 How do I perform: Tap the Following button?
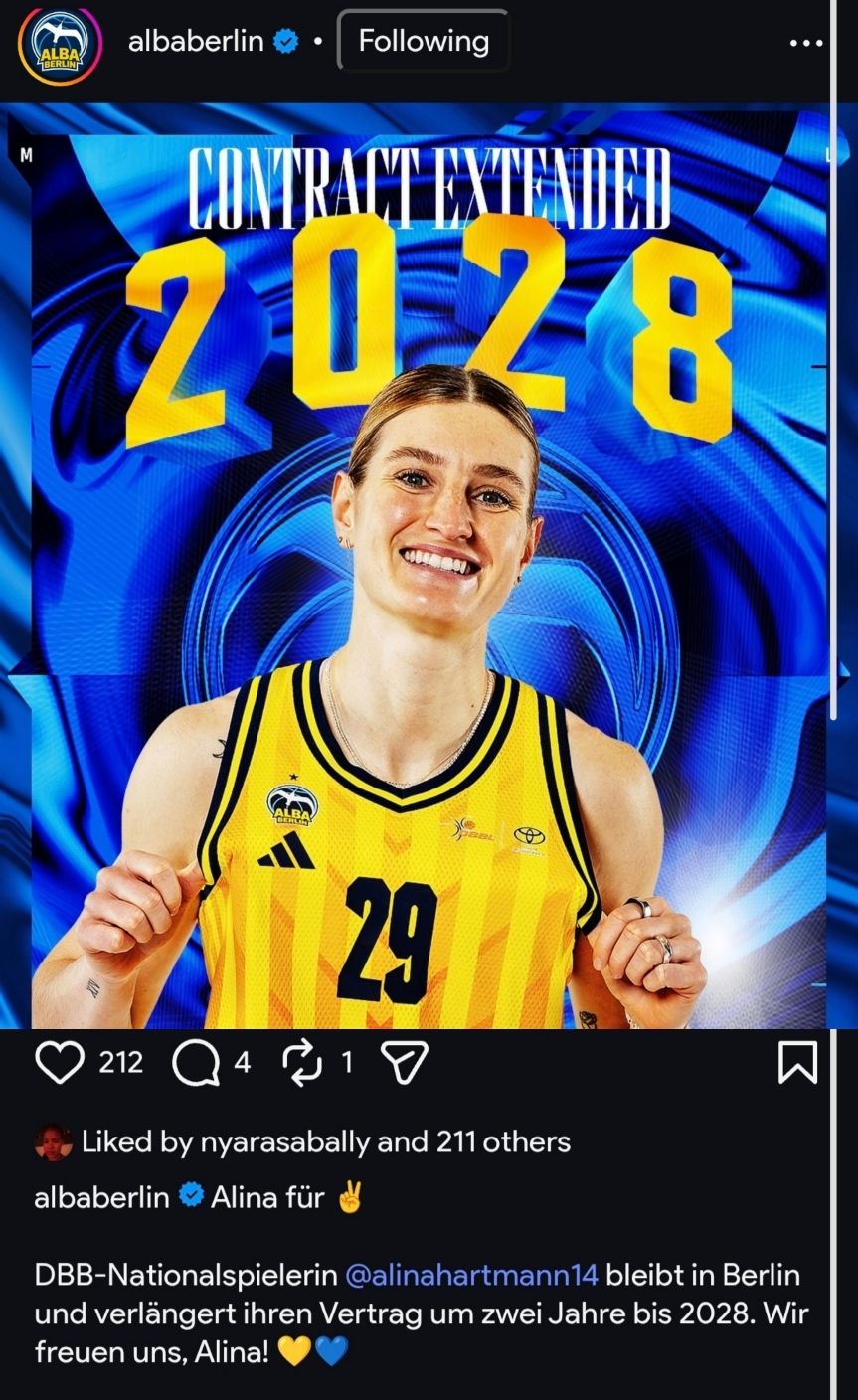click(x=424, y=41)
